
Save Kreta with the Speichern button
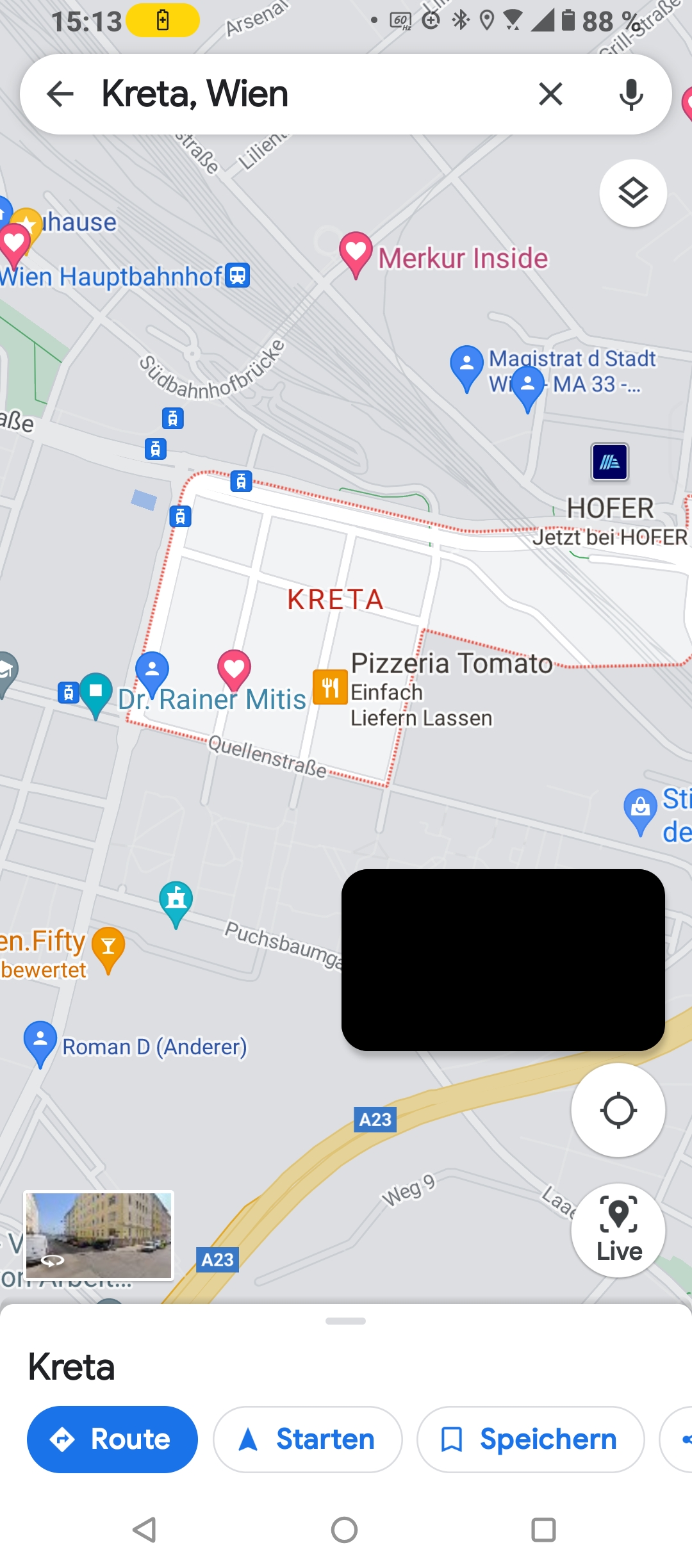[531, 1439]
